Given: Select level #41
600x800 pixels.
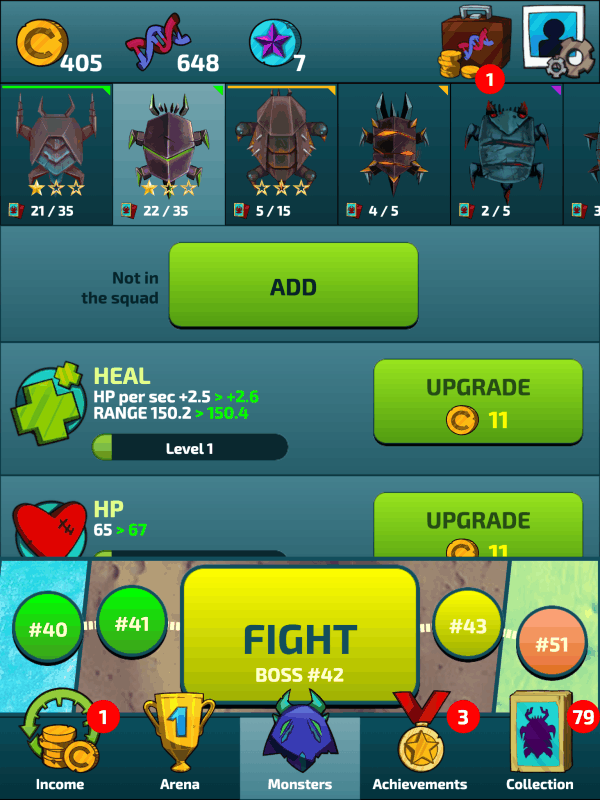Looking at the screenshot, I should tap(131, 622).
